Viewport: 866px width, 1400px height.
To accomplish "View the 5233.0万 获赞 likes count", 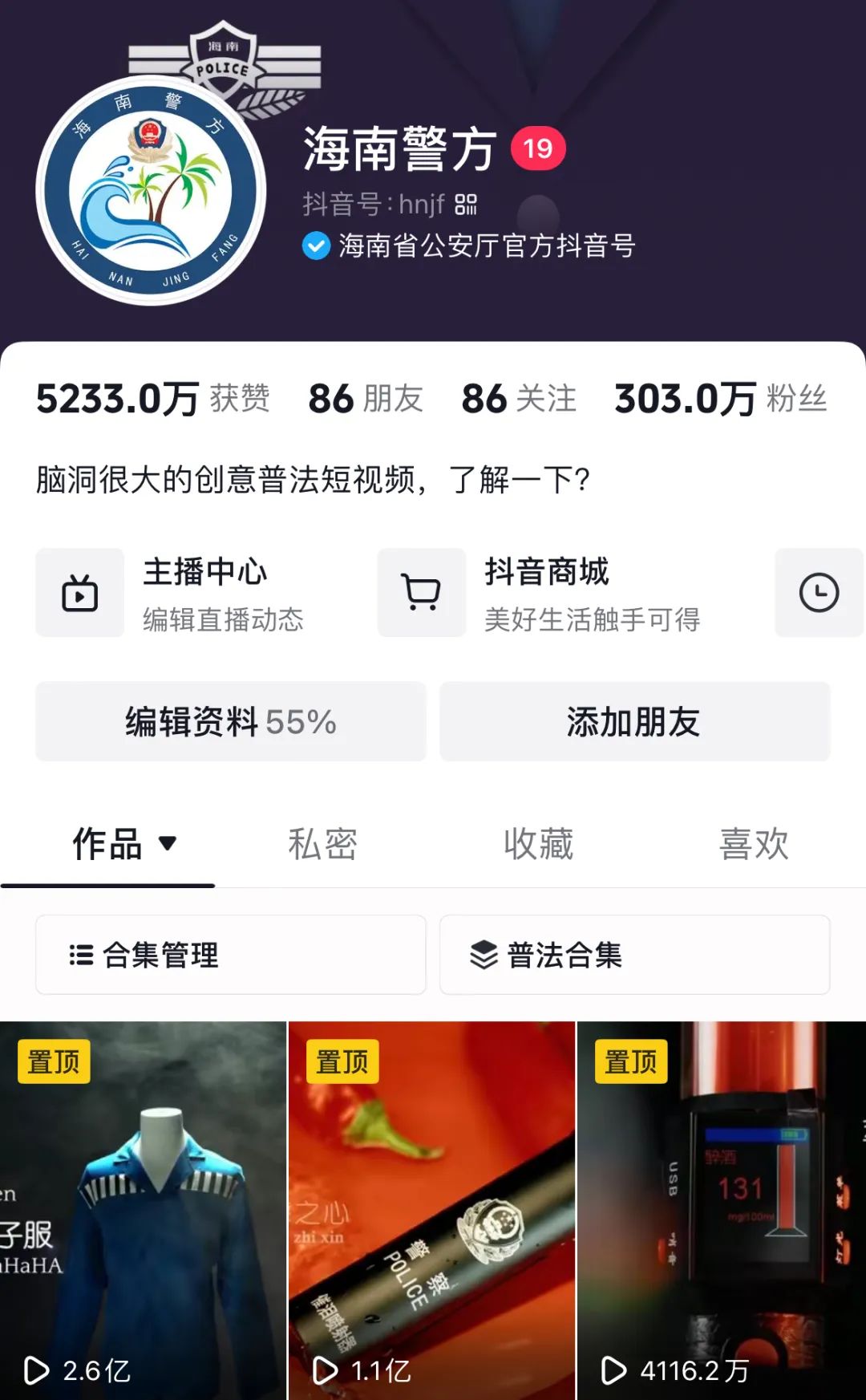I will coord(152,399).
